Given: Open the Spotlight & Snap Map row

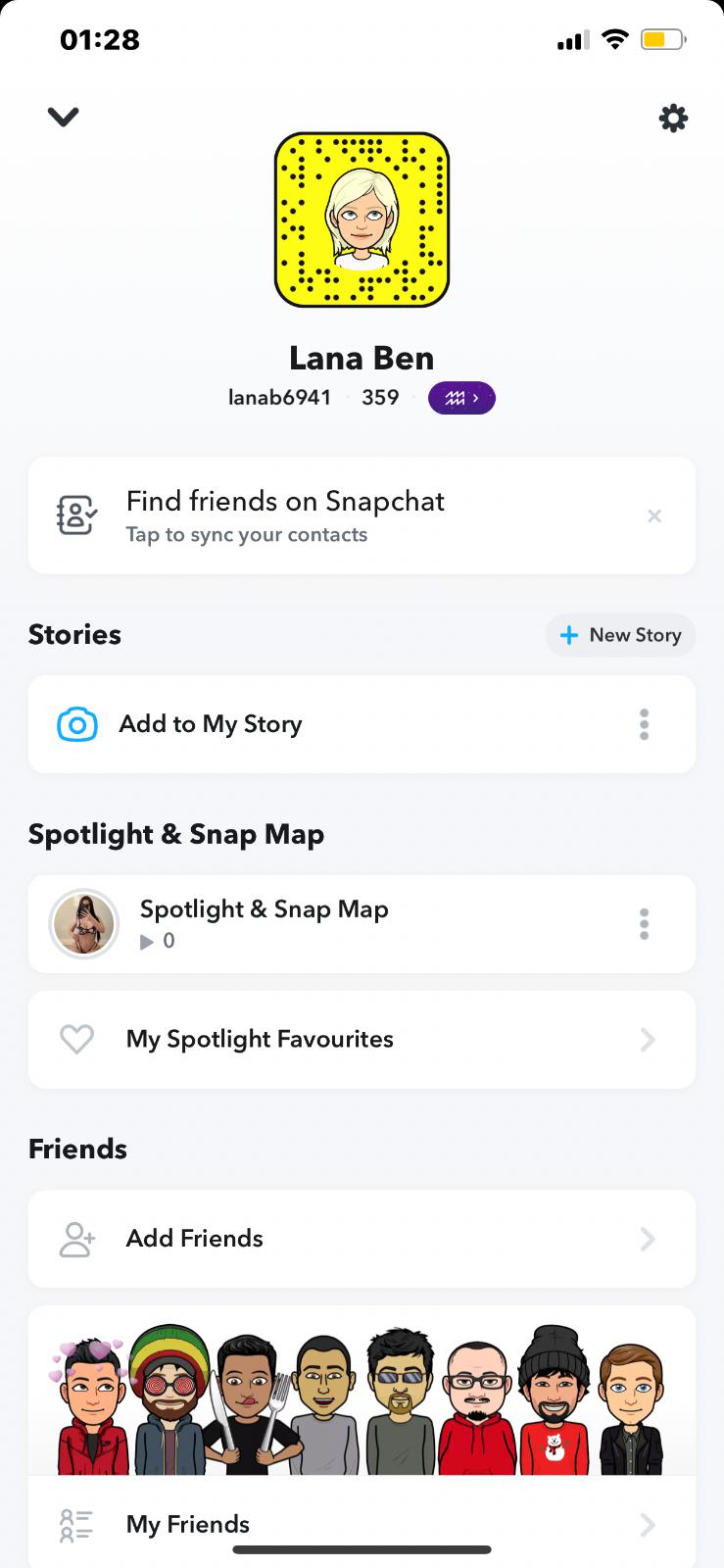Looking at the screenshot, I should (x=265, y=923).
